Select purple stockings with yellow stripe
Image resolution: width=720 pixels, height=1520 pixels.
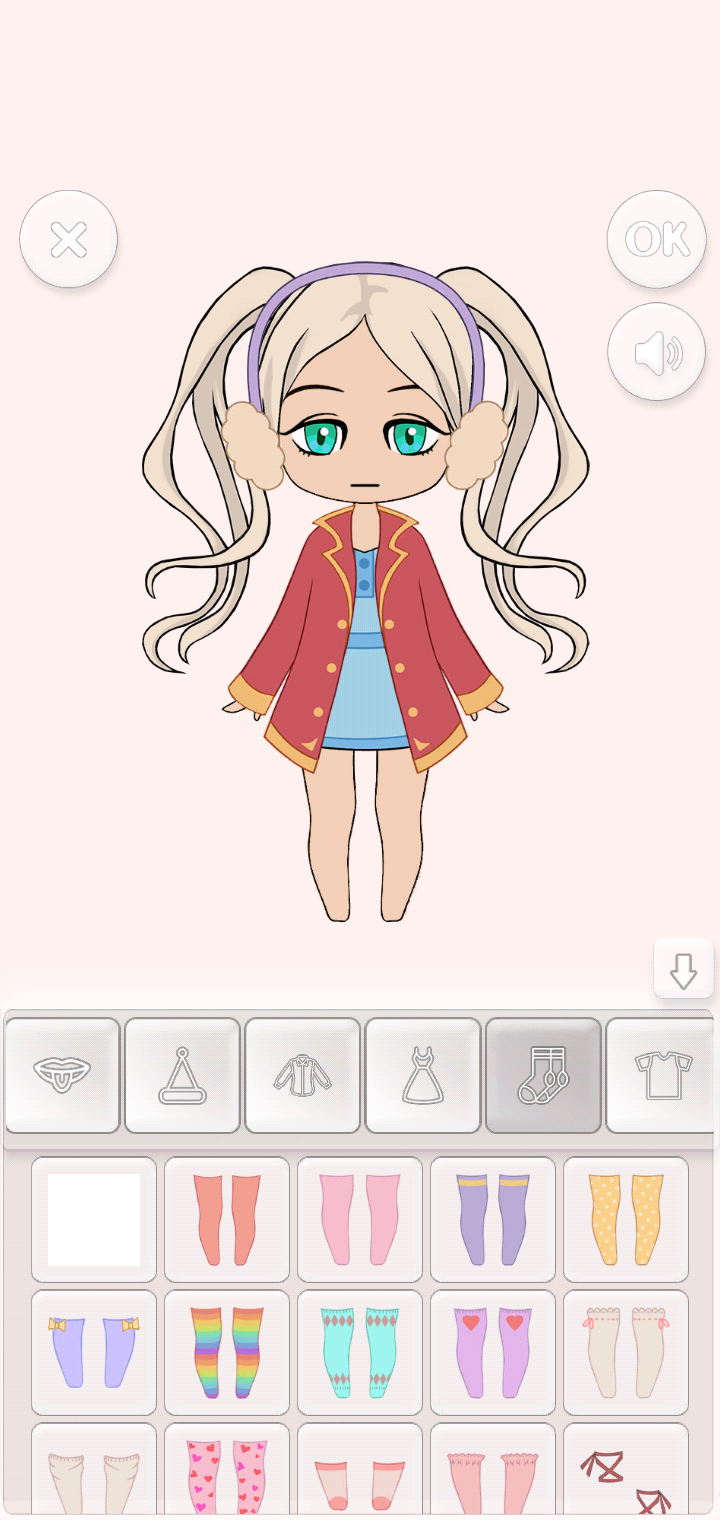(x=493, y=1220)
